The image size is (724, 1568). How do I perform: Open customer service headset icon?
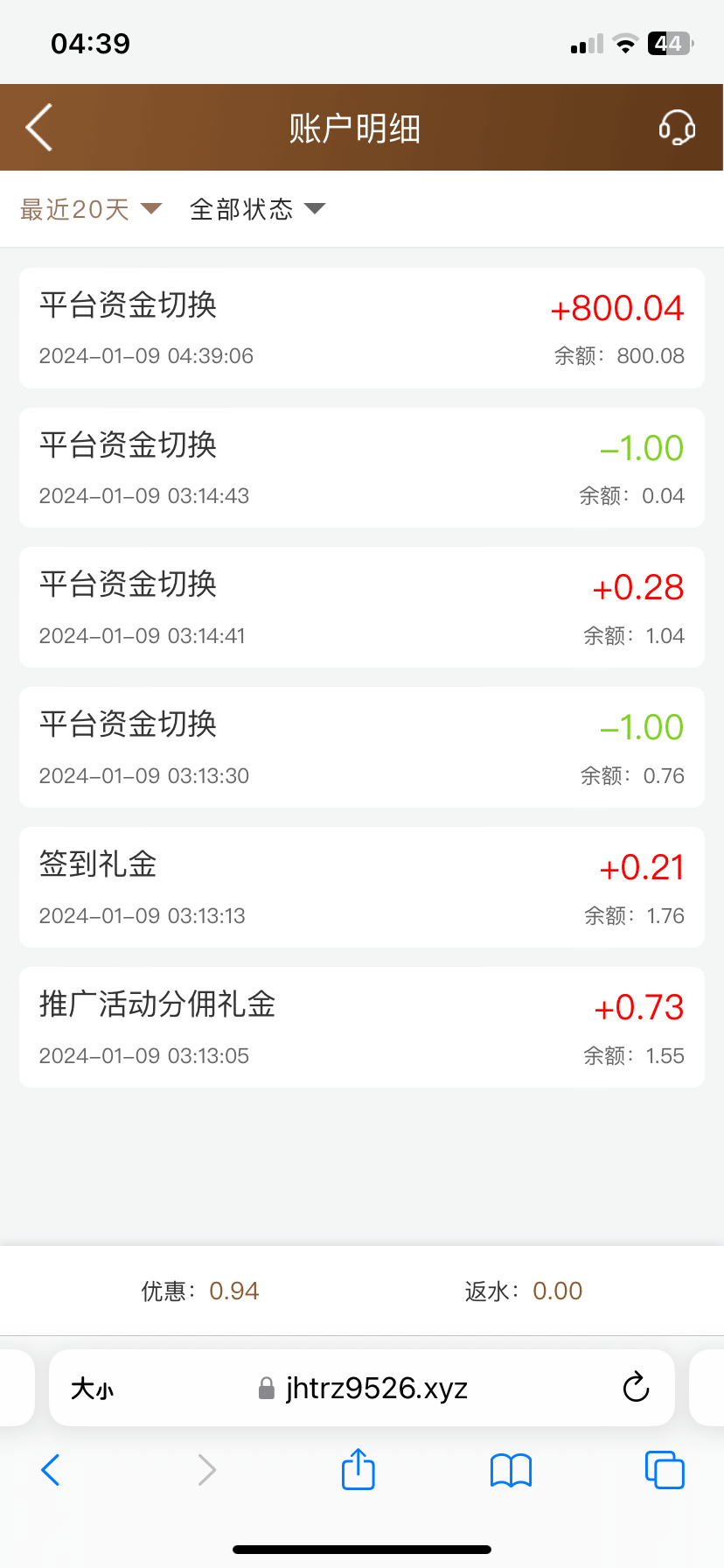click(x=677, y=128)
